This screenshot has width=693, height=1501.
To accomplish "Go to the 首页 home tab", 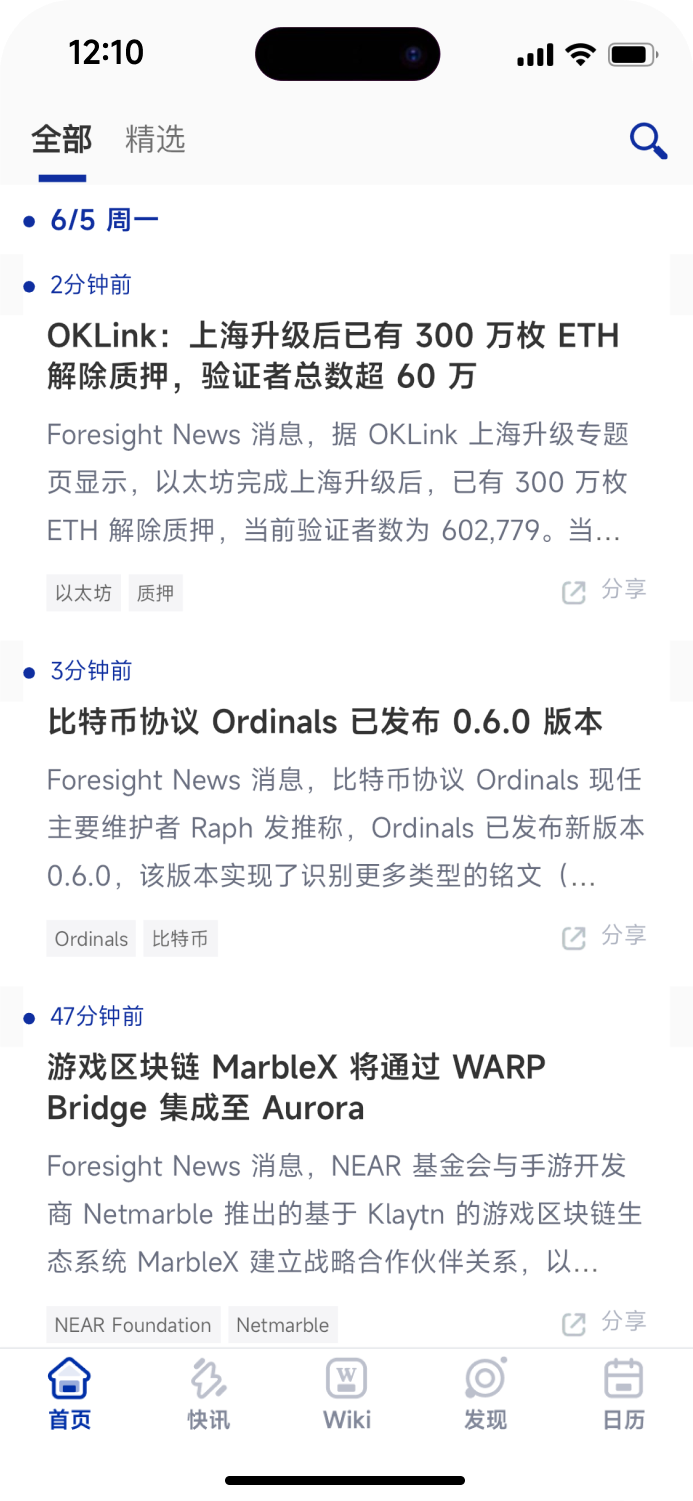I will (x=69, y=1394).
